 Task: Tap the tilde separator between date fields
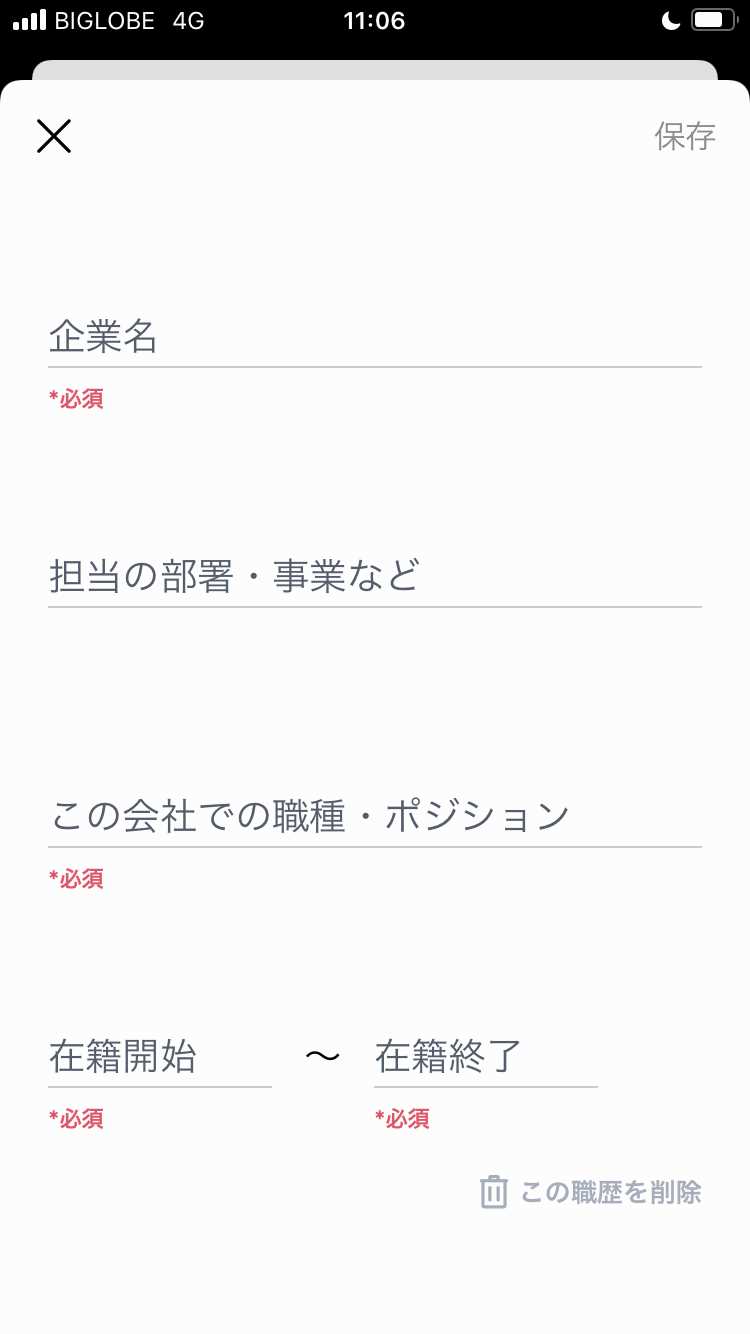pyautogui.click(x=322, y=1055)
